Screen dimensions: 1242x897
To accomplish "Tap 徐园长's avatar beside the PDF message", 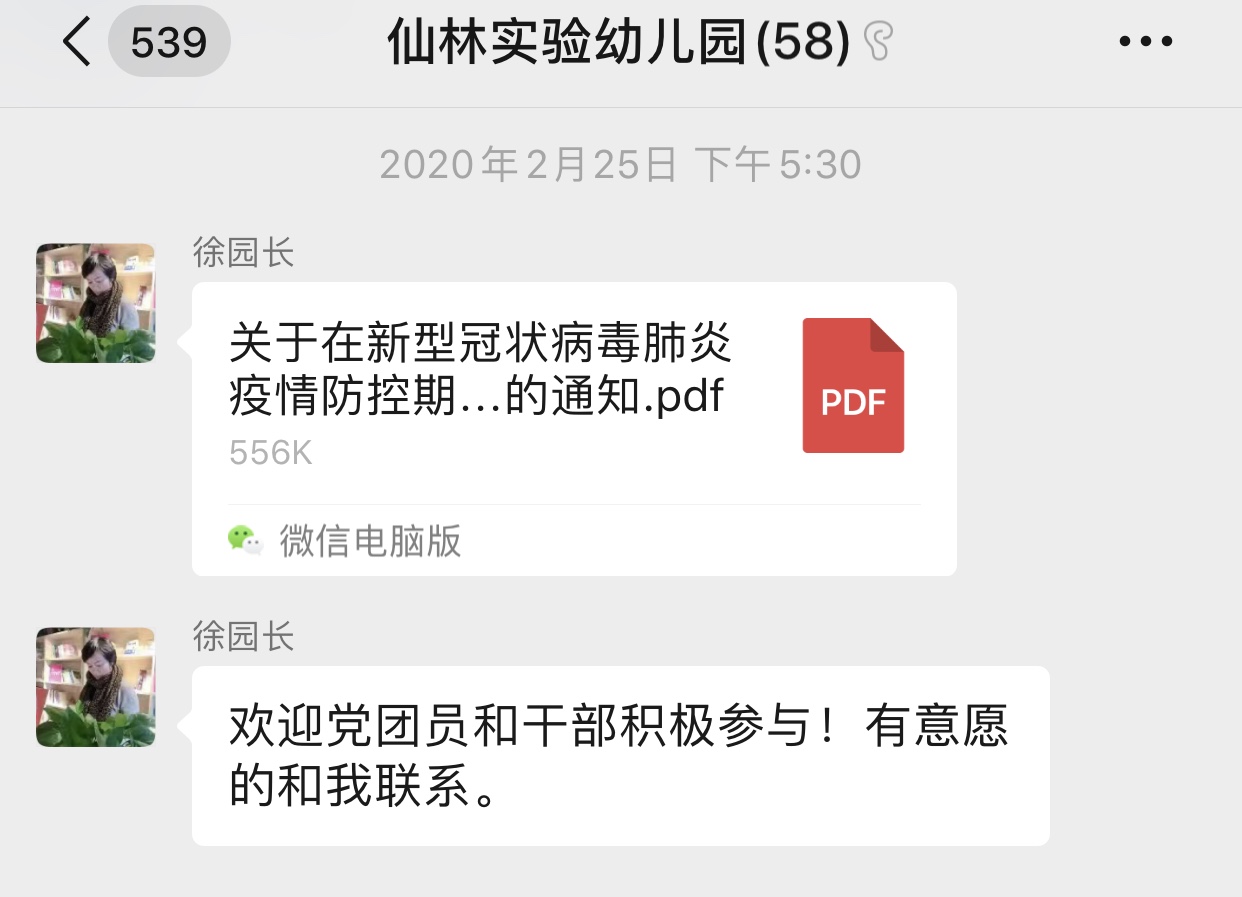I will [96, 303].
